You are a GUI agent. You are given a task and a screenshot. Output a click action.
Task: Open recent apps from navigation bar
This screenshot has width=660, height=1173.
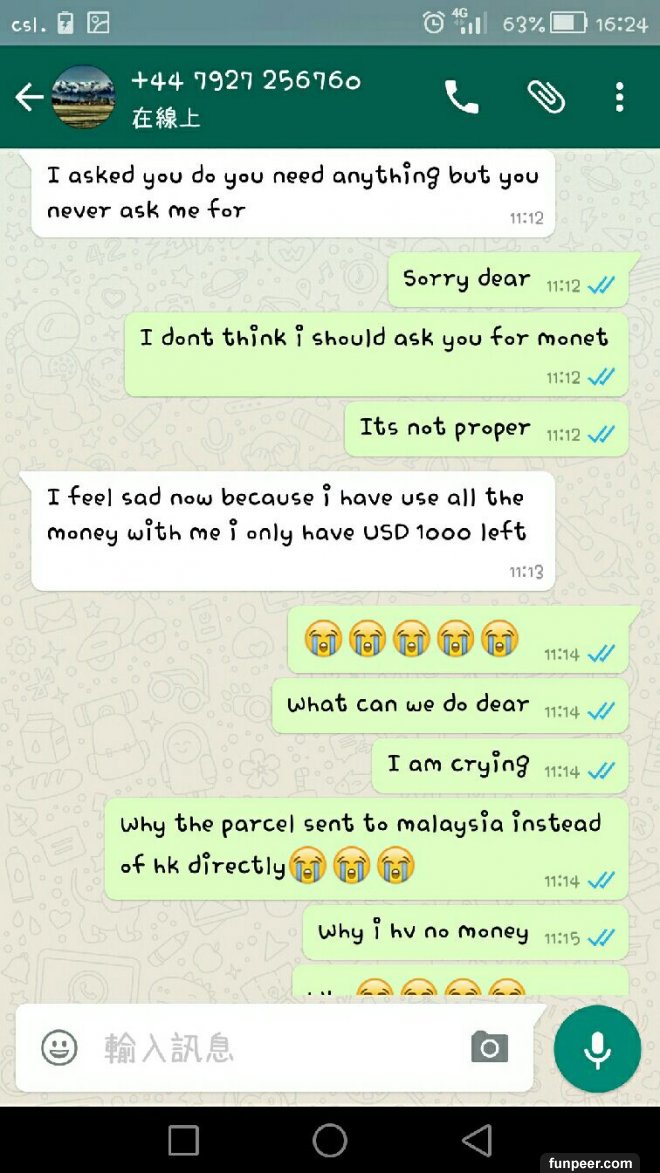coord(184,1140)
